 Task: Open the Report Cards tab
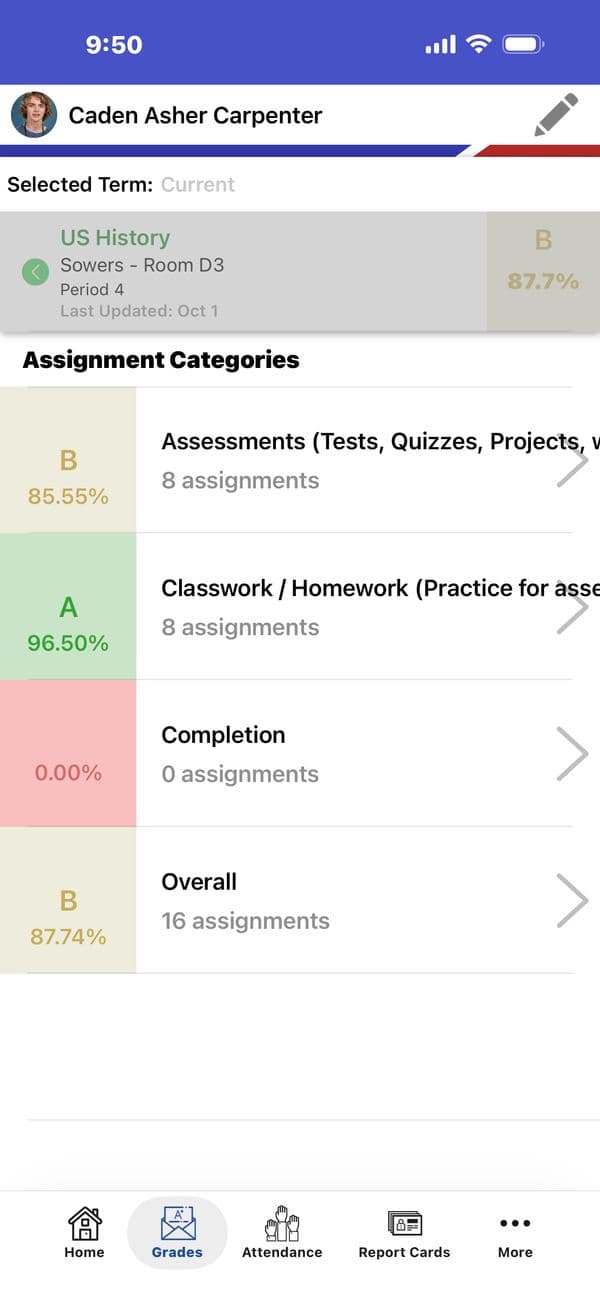click(404, 1233)
